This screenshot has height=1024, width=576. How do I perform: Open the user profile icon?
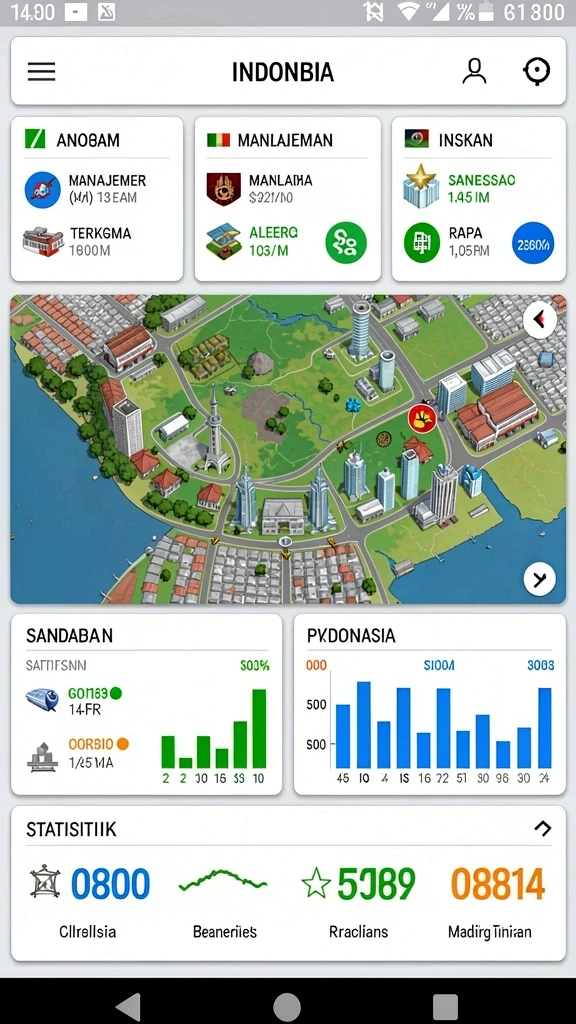coord(474,71)
